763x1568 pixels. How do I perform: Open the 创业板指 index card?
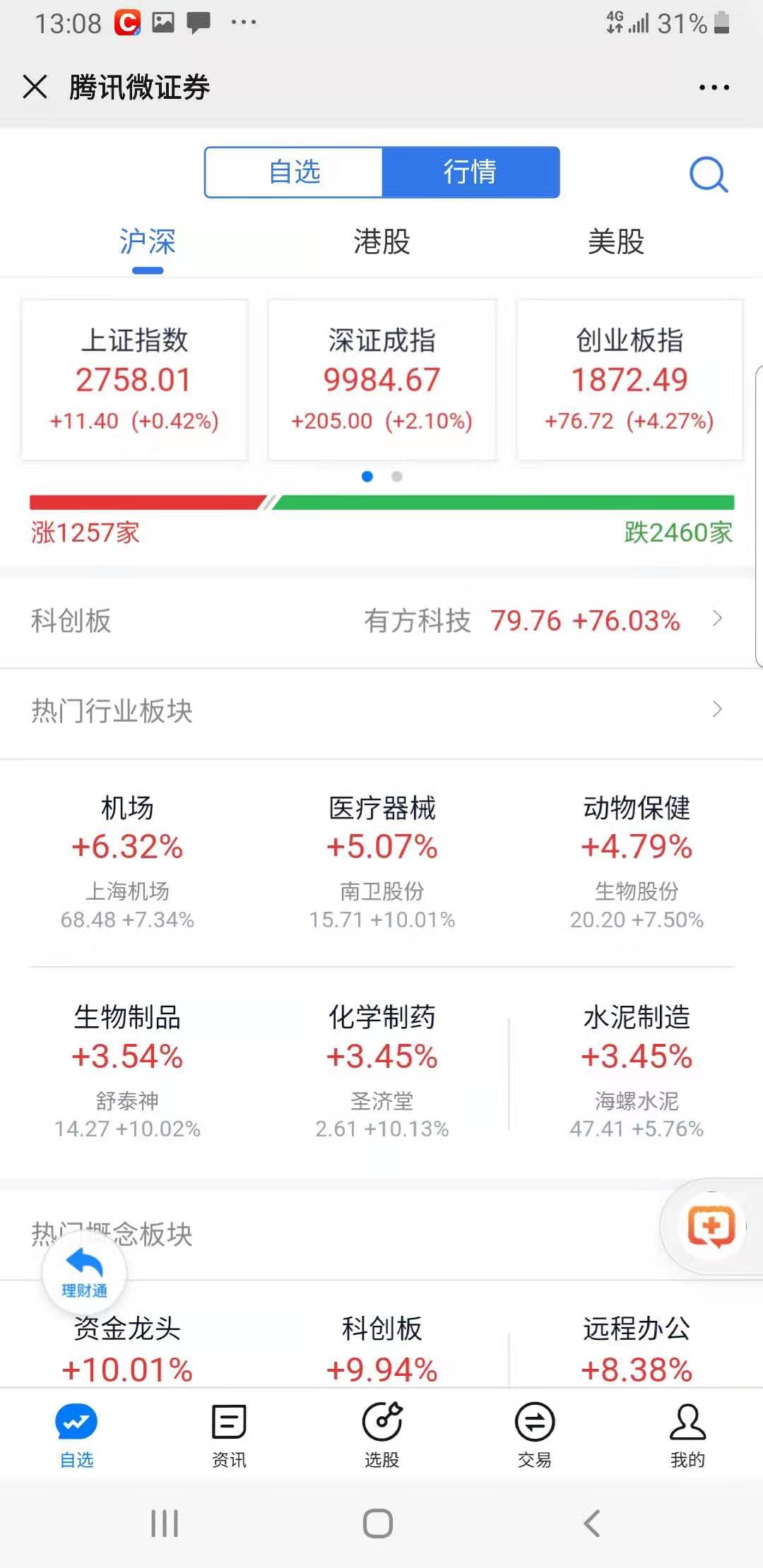click(x=629, y=380)
